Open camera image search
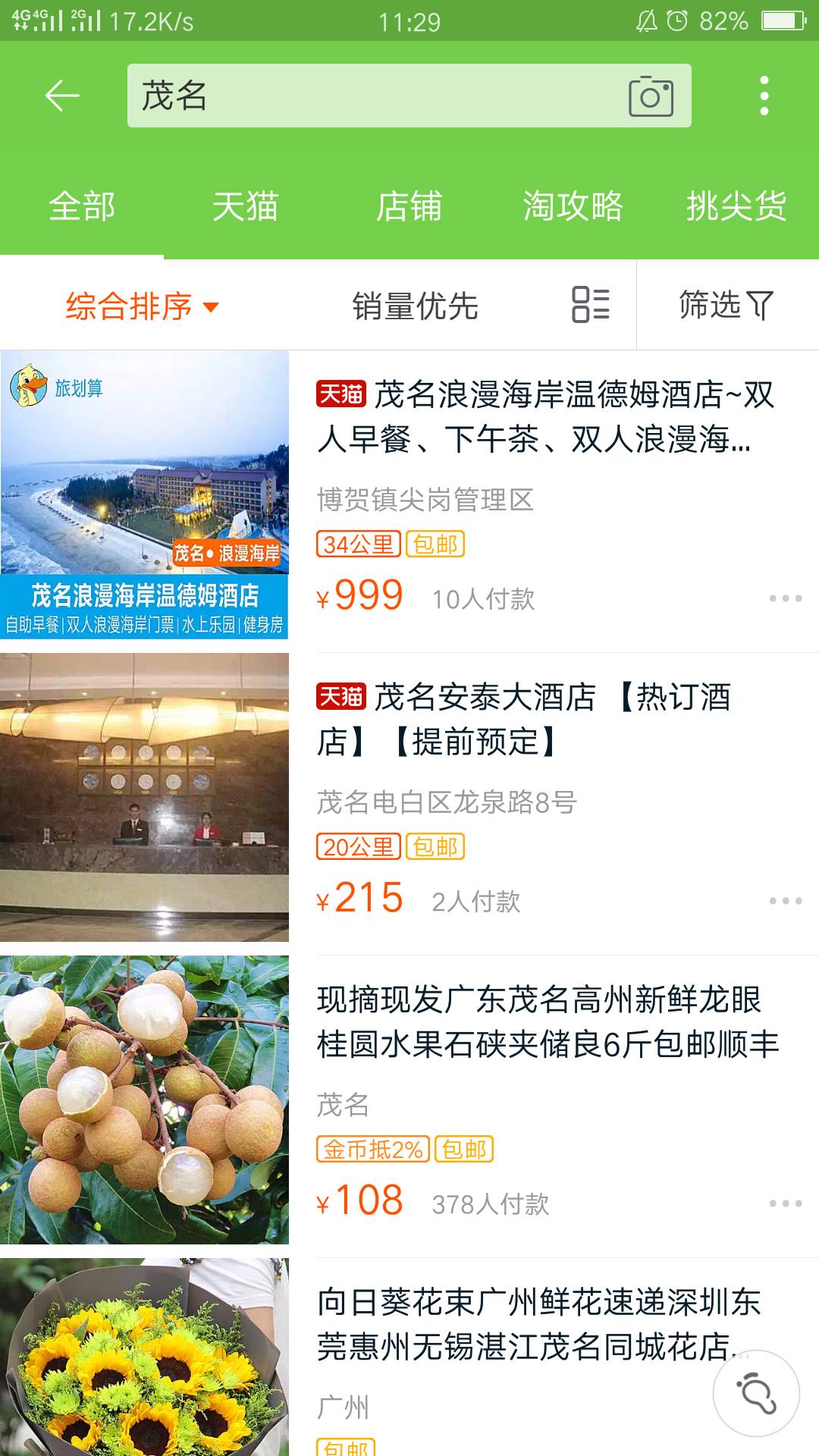The image size is (819, 1456). click(651, 96)
